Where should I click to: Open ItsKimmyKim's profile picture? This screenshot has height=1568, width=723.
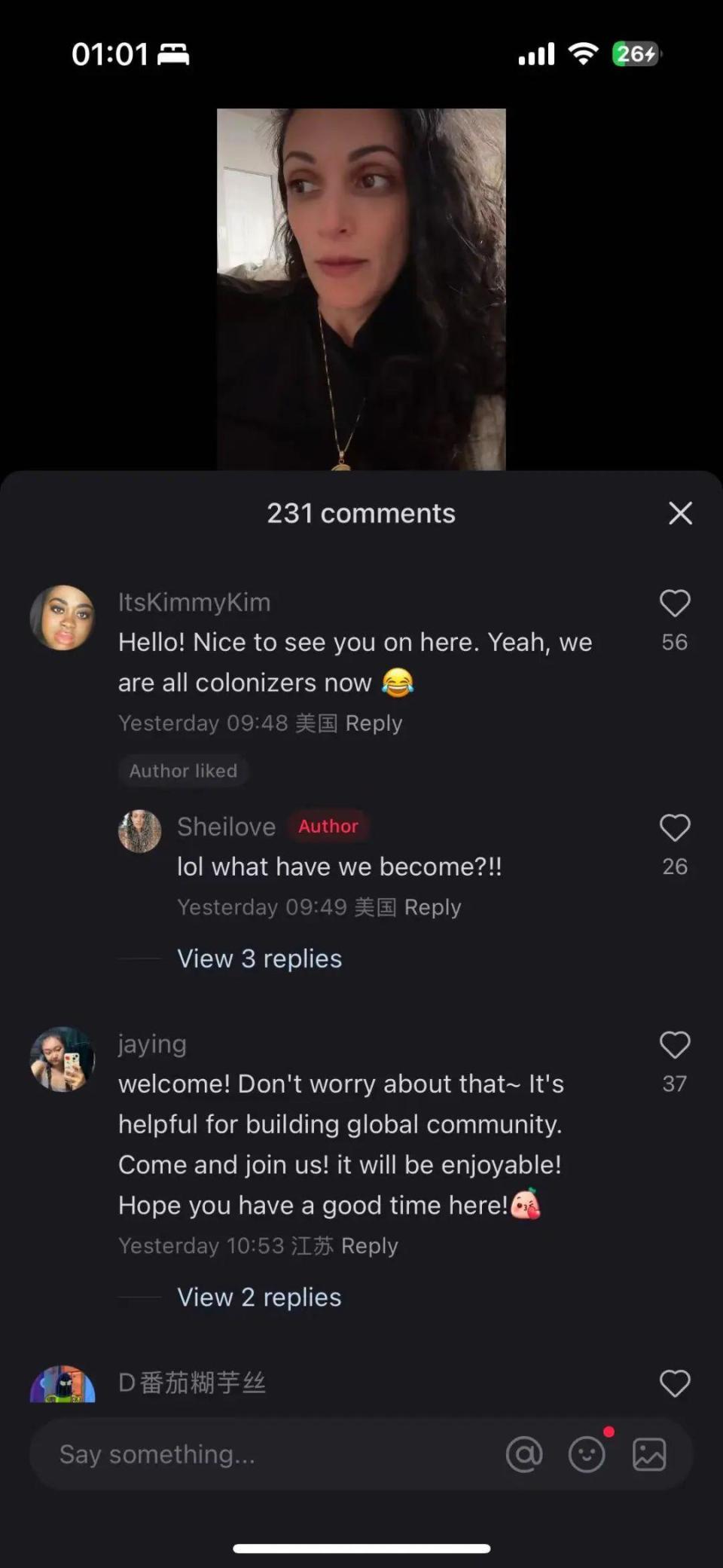coord(63,618)
